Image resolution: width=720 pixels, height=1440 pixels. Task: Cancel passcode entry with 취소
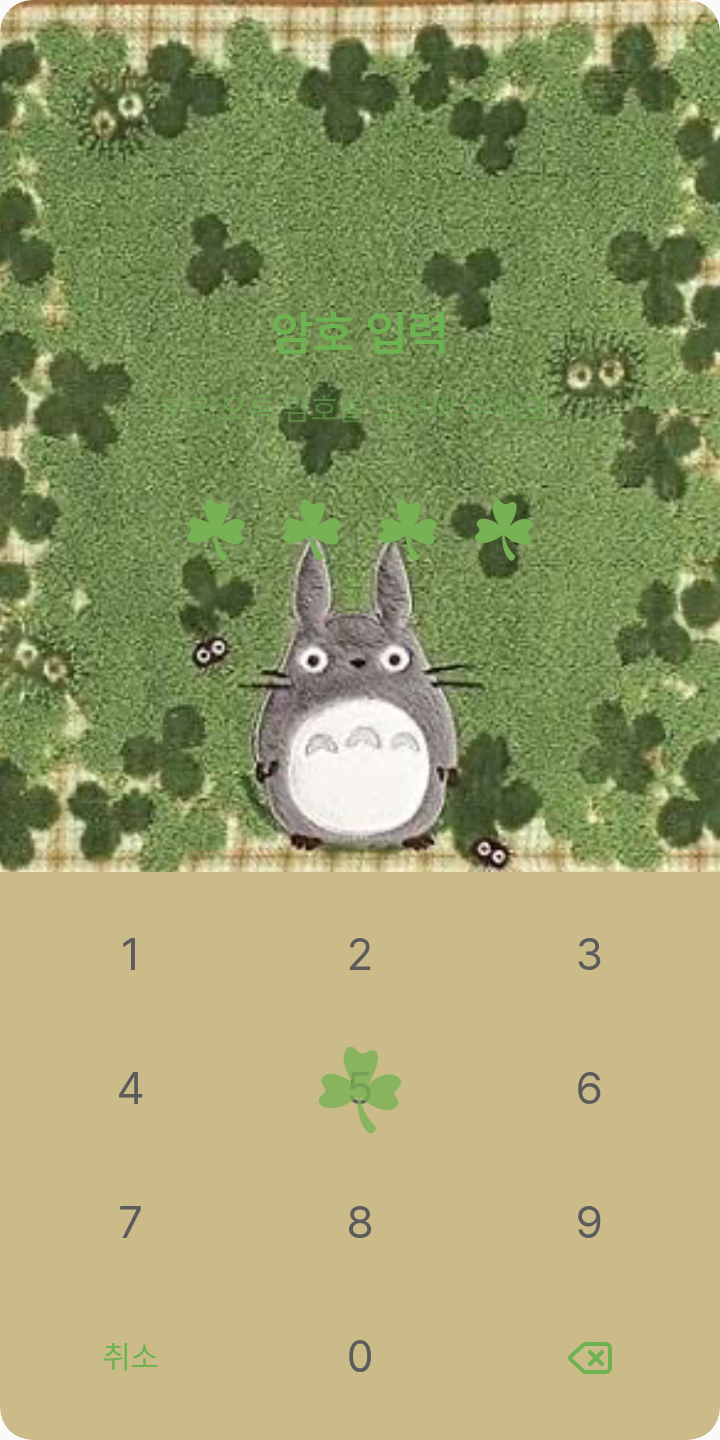click(130, 1357)
